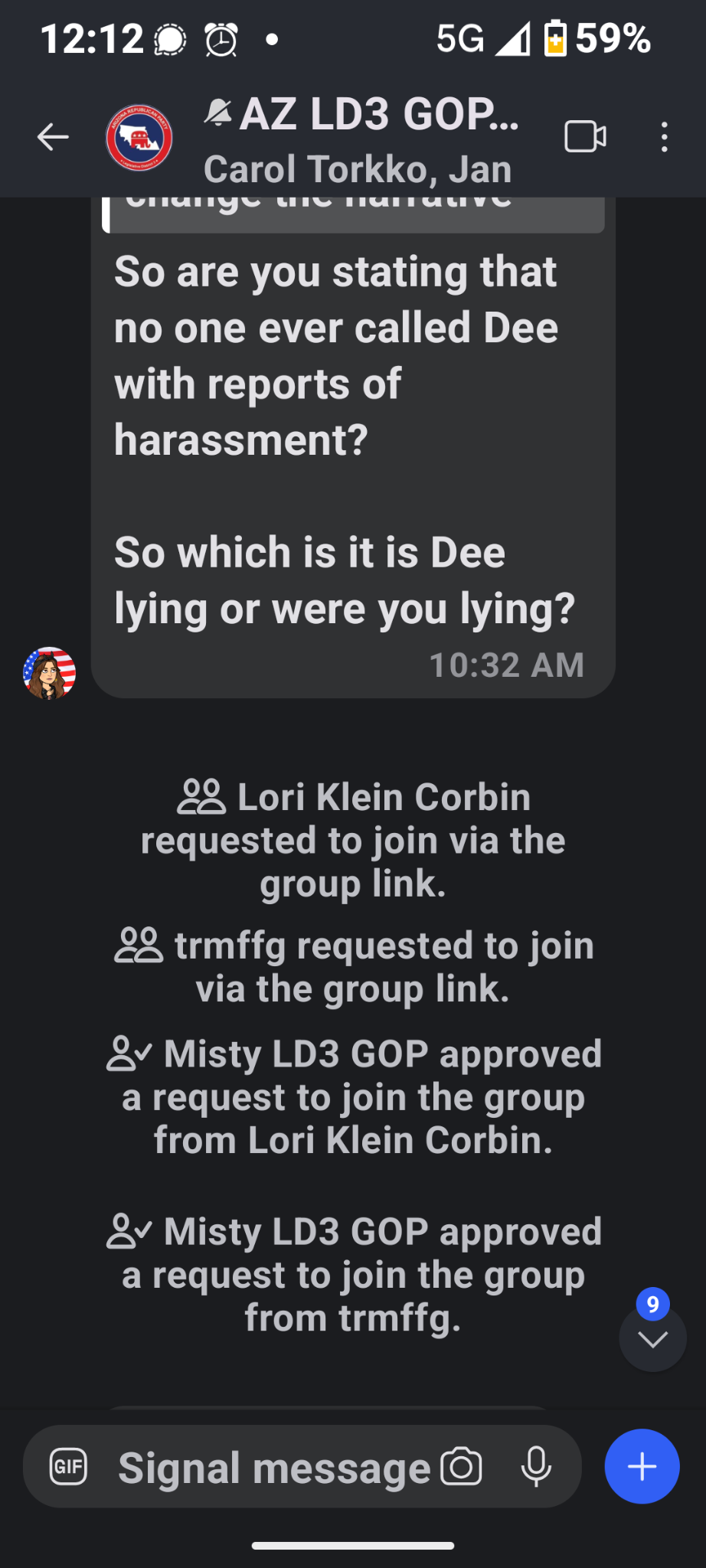Open the attachment plus button
This screenshot has height=1568, width=706.
tap(642, 1467)
